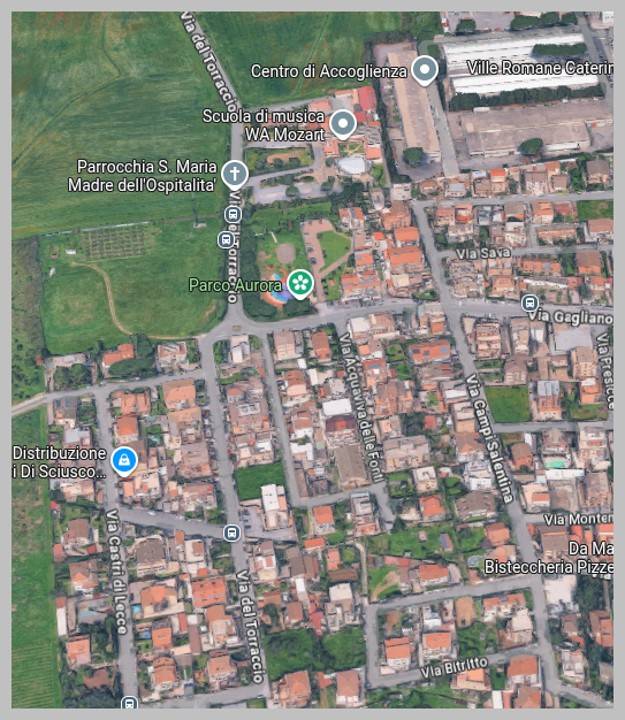Image resolution: width=625 pixels, height=720 pixels.
Task: Select the Scuola di musica WA Mozart marker
Action: [x=343, y=124]
